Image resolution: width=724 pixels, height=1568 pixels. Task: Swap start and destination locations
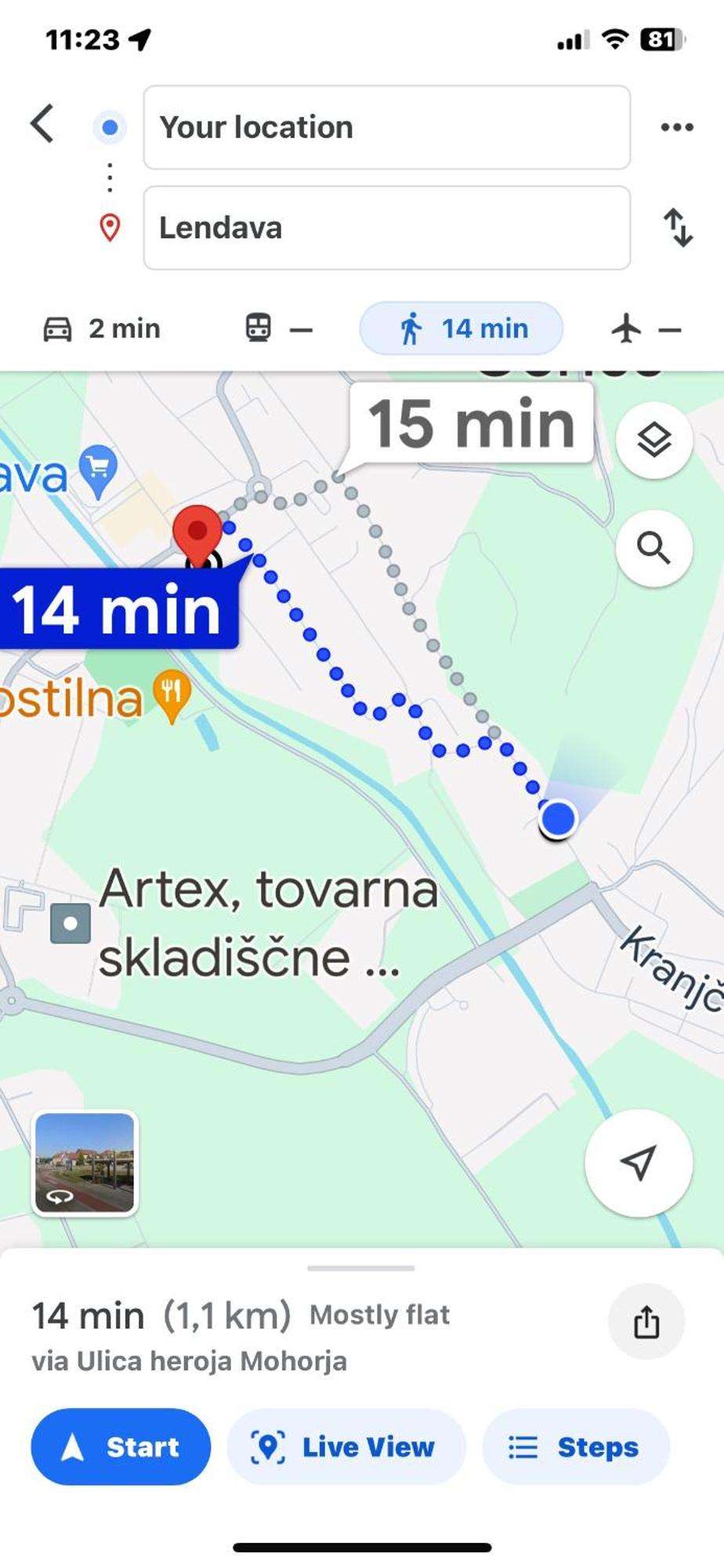(678, 227)
